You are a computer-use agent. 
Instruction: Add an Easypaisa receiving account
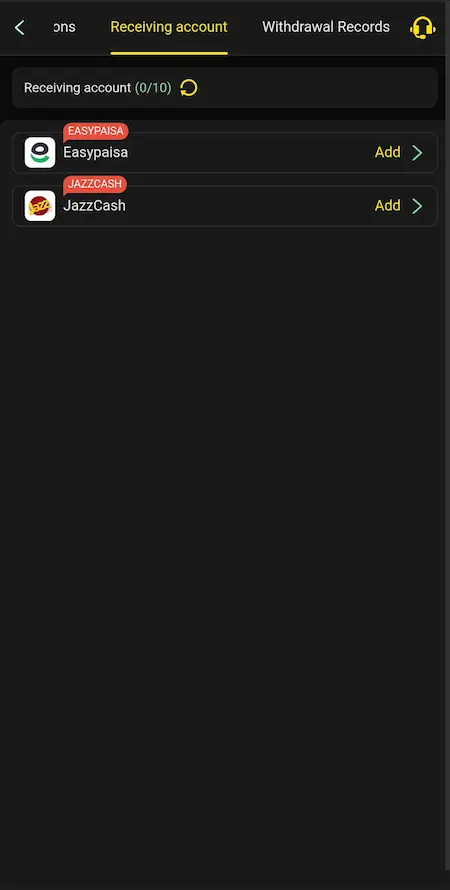pos(225,153)
